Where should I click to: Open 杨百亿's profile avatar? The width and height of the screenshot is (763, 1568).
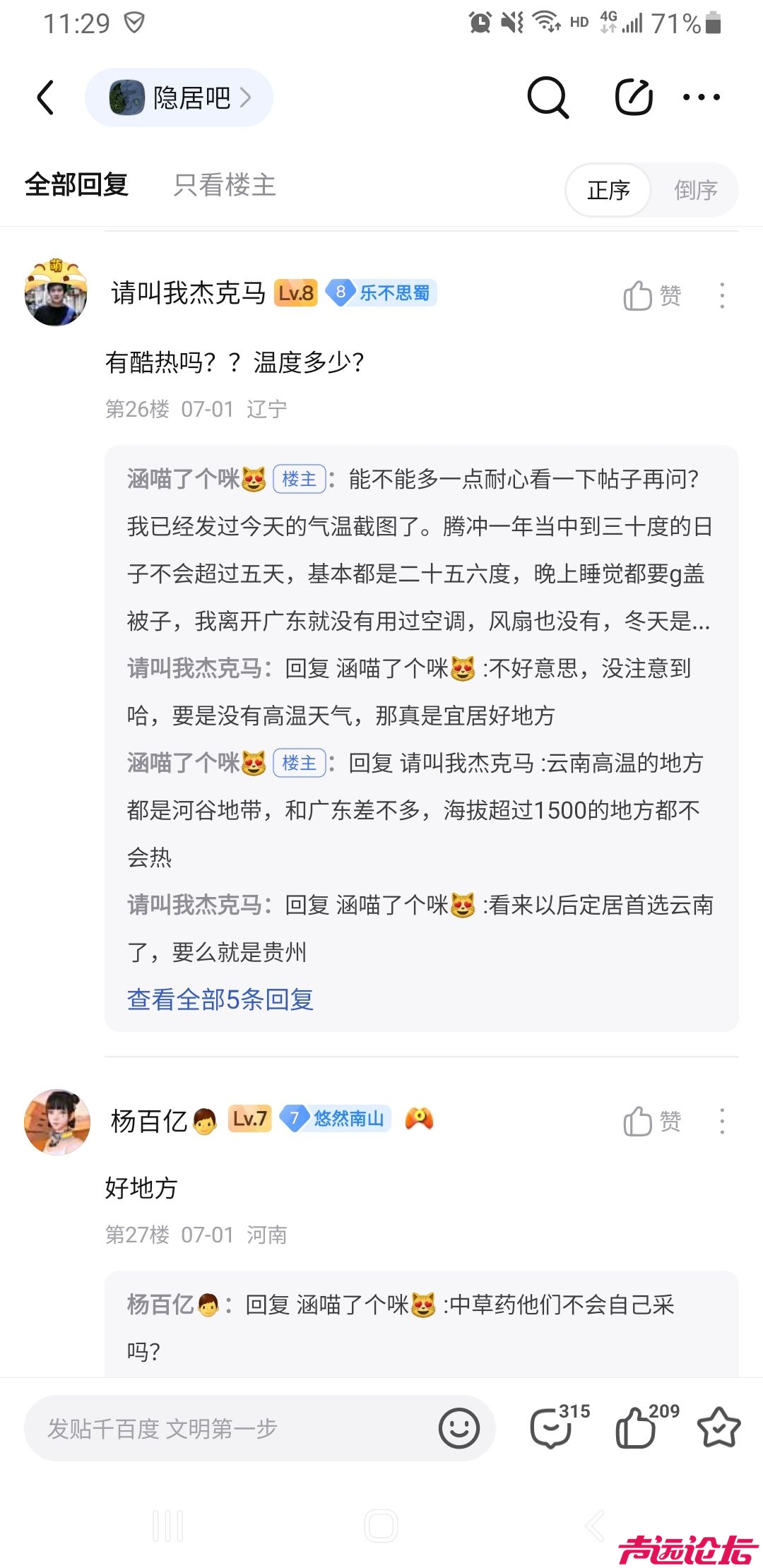[x=57, y=1122]
